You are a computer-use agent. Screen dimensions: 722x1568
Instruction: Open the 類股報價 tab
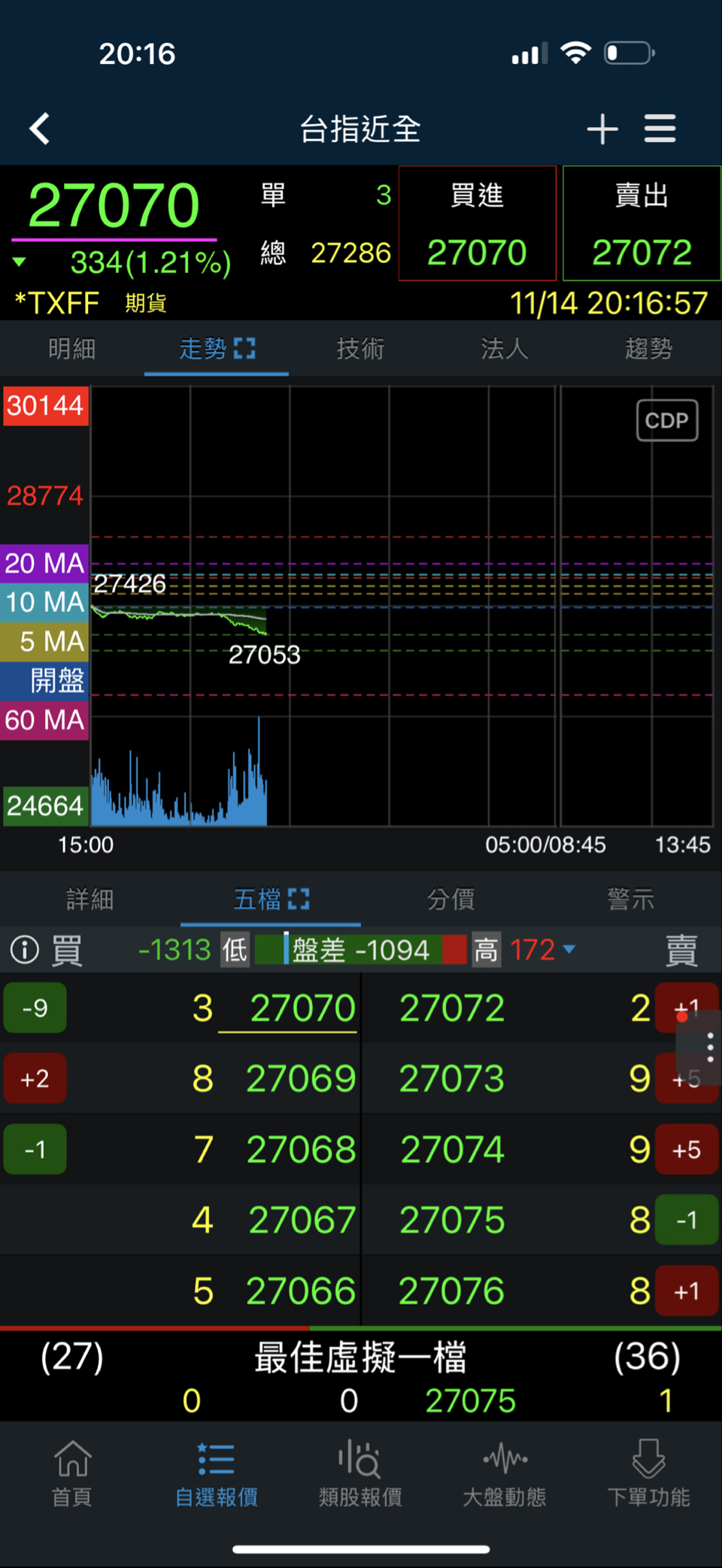click(x=360, y=1474)
